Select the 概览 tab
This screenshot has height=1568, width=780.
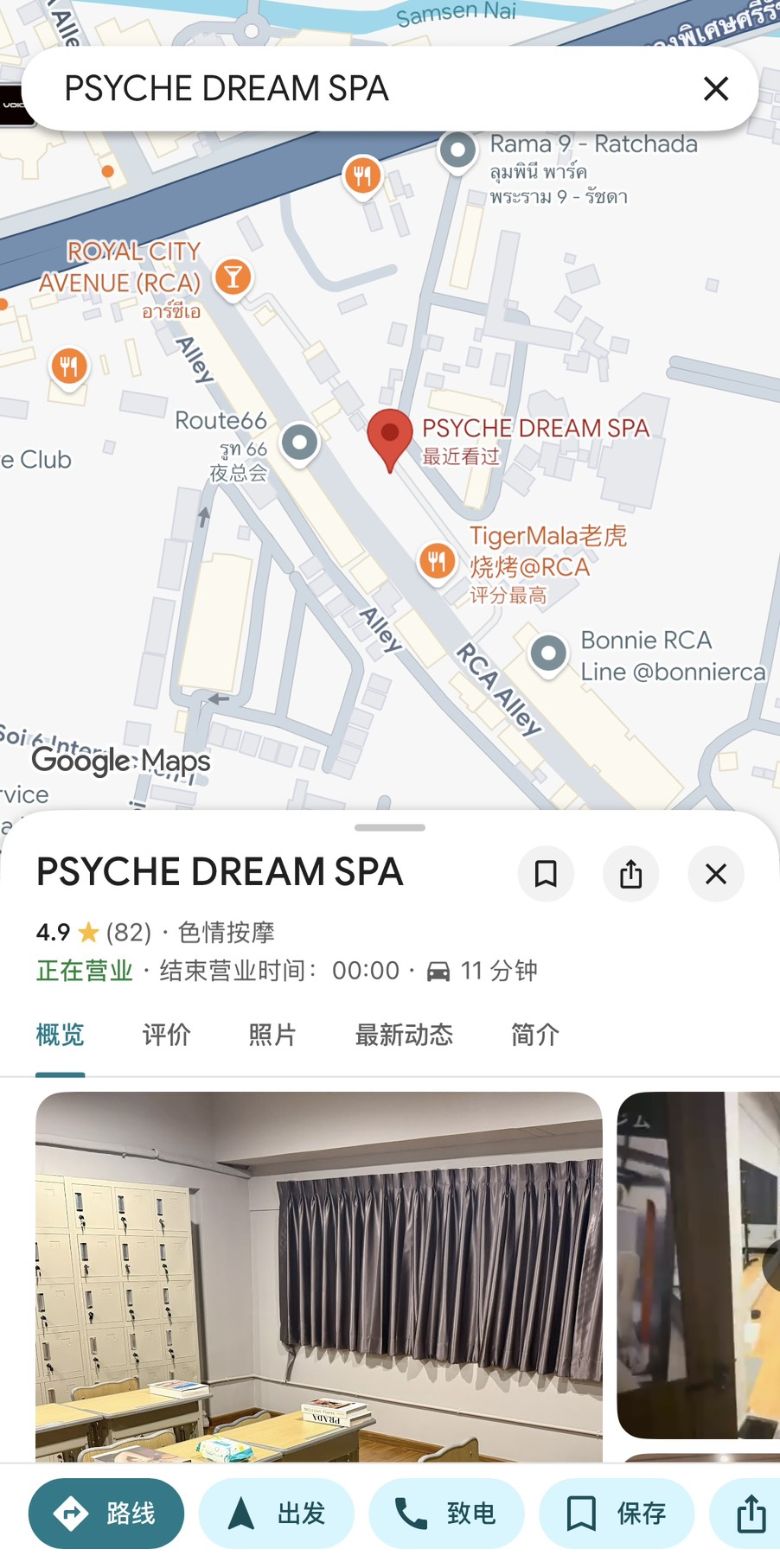60,1035
